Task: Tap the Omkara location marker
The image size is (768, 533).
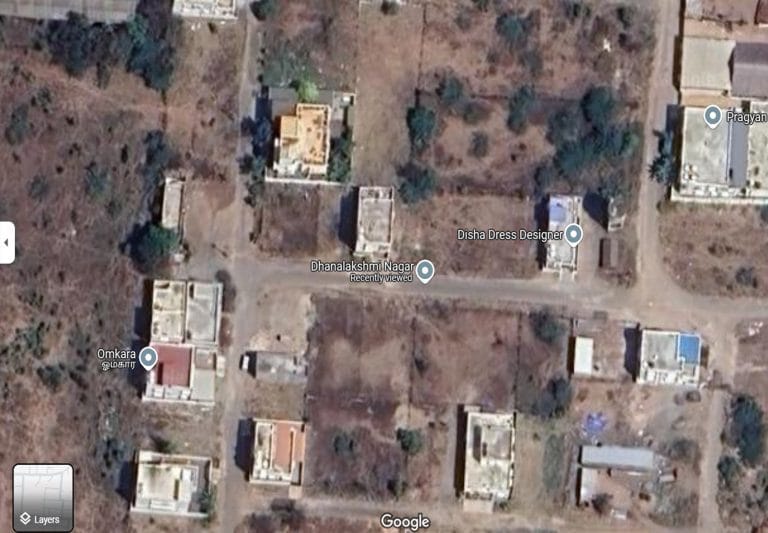Action: [148, 357]
